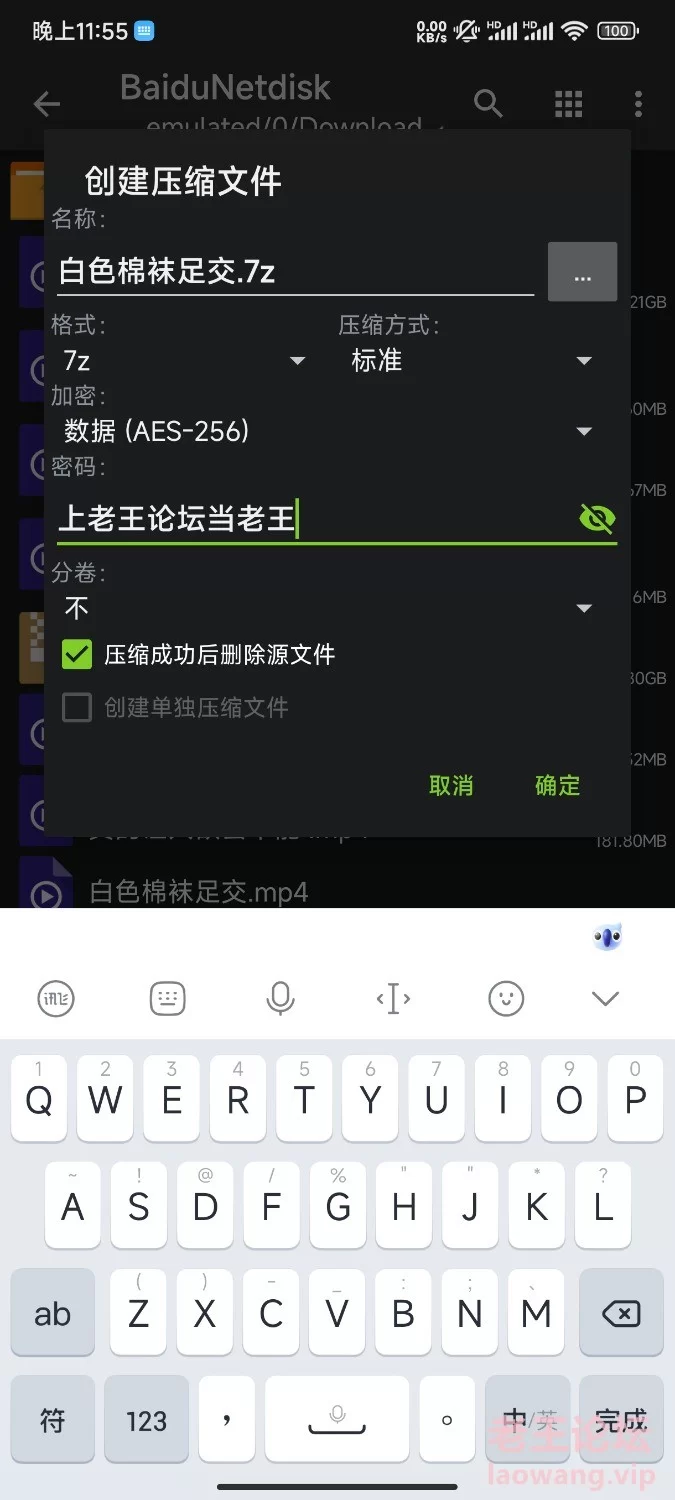Switch keyboard to 123 number layout
This screenshot has height=1500, width=675.
coord(146,1420)
